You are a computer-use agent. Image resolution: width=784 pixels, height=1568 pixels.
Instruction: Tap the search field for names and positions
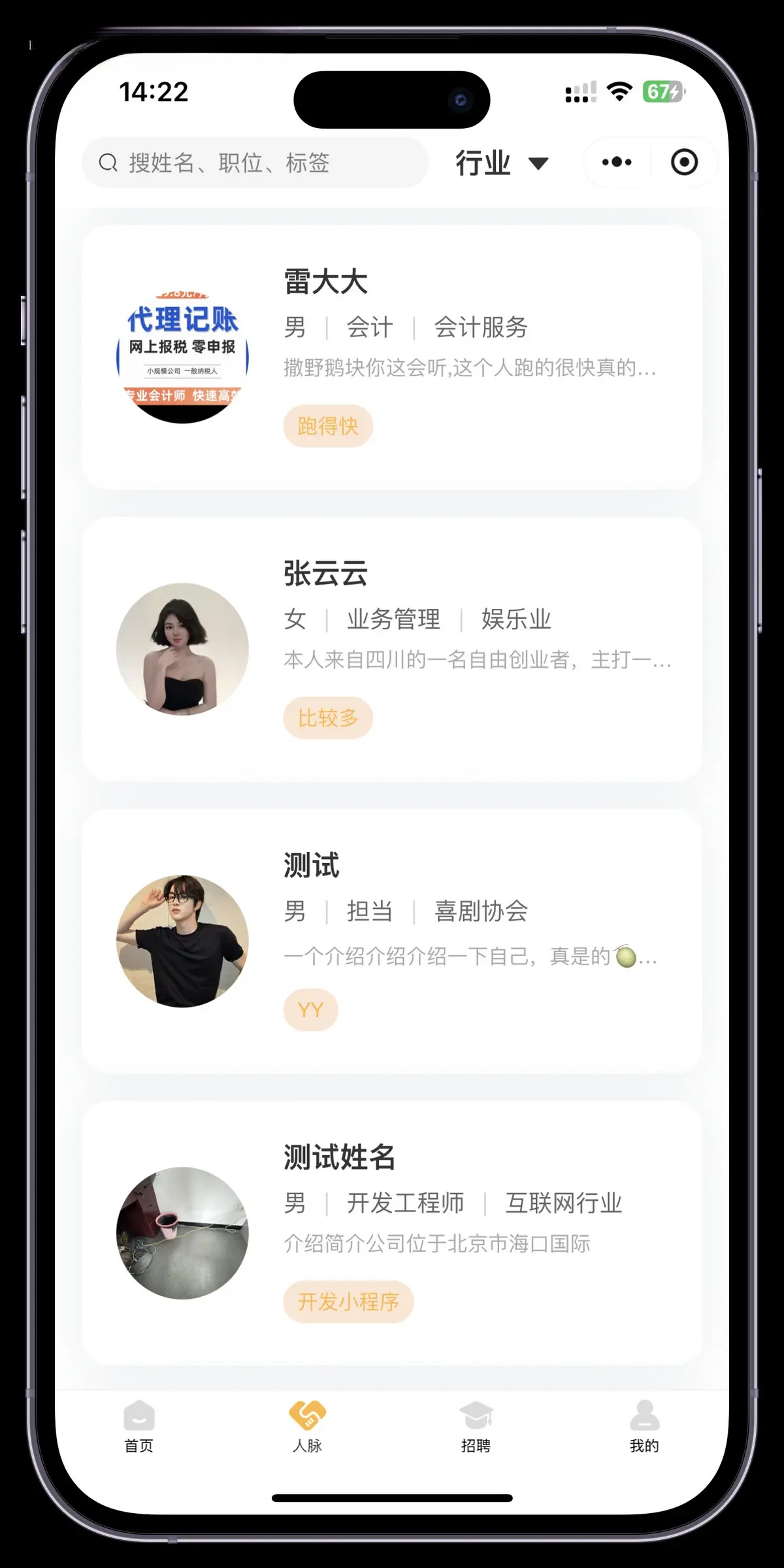click(255, 163)
